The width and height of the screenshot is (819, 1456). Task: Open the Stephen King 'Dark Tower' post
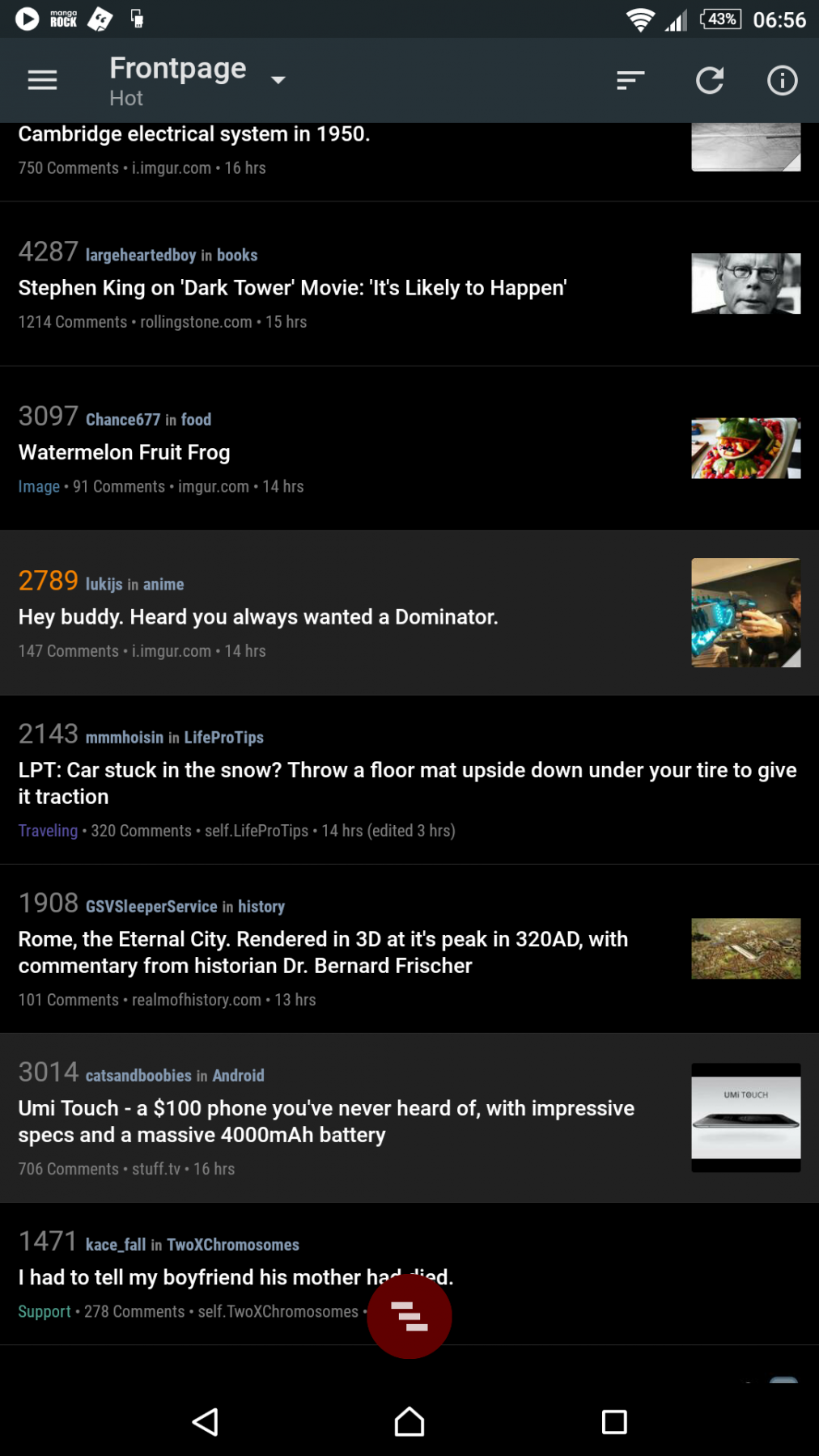(x=292, y=288)
